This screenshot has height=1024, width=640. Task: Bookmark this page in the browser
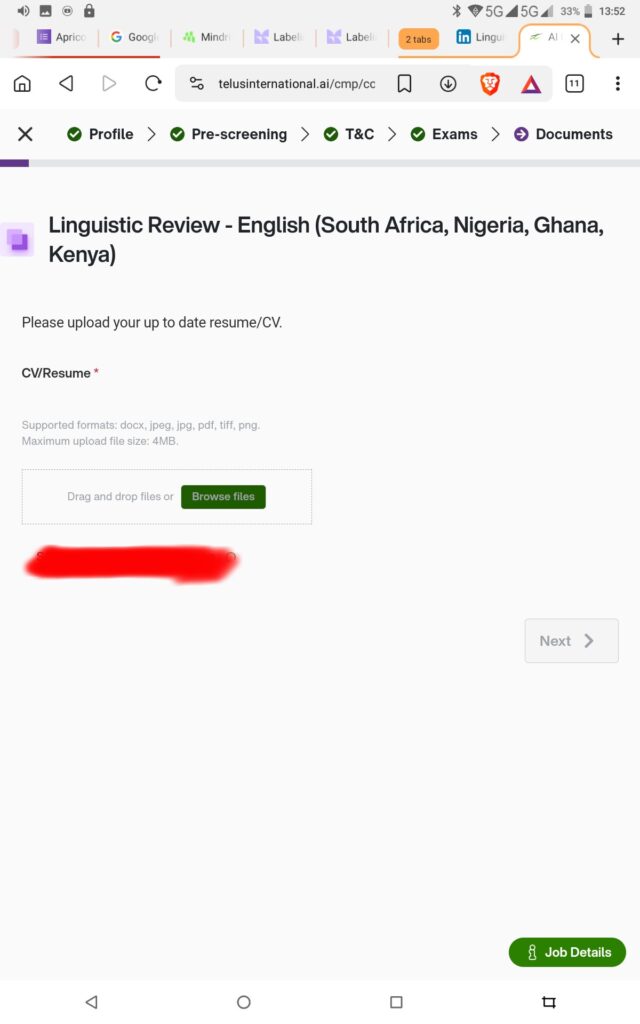(x=404, y=84)
